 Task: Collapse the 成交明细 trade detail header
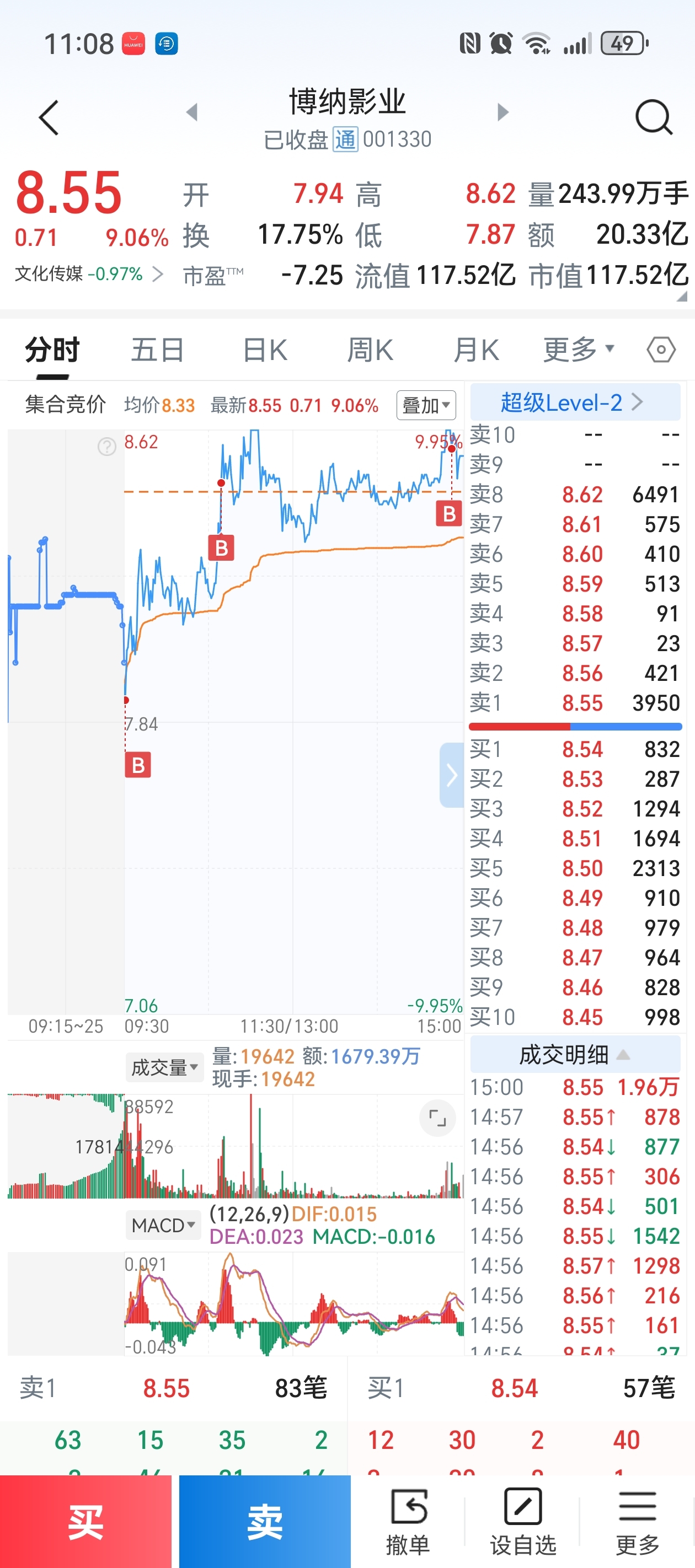click(575, 1055)
